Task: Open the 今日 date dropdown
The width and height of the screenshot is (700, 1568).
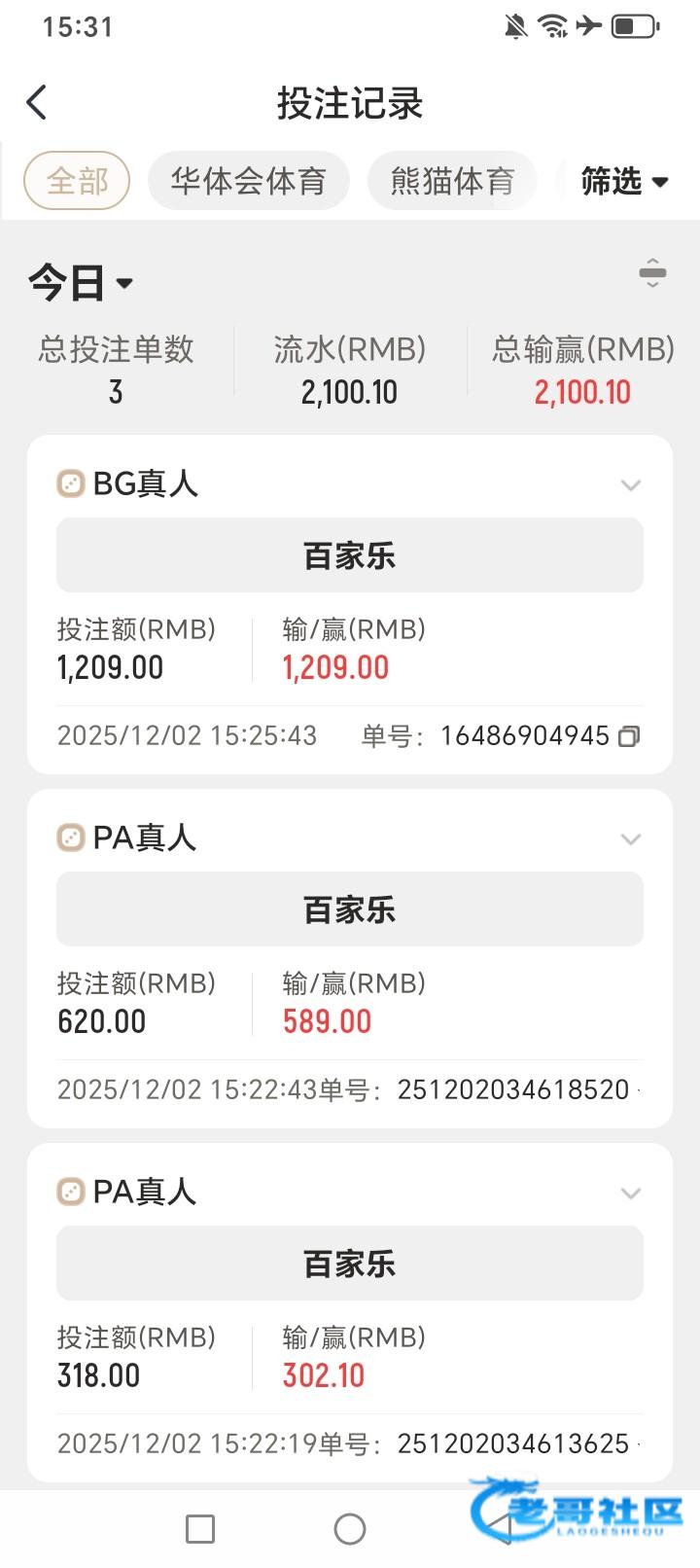Action: [81, 283]
